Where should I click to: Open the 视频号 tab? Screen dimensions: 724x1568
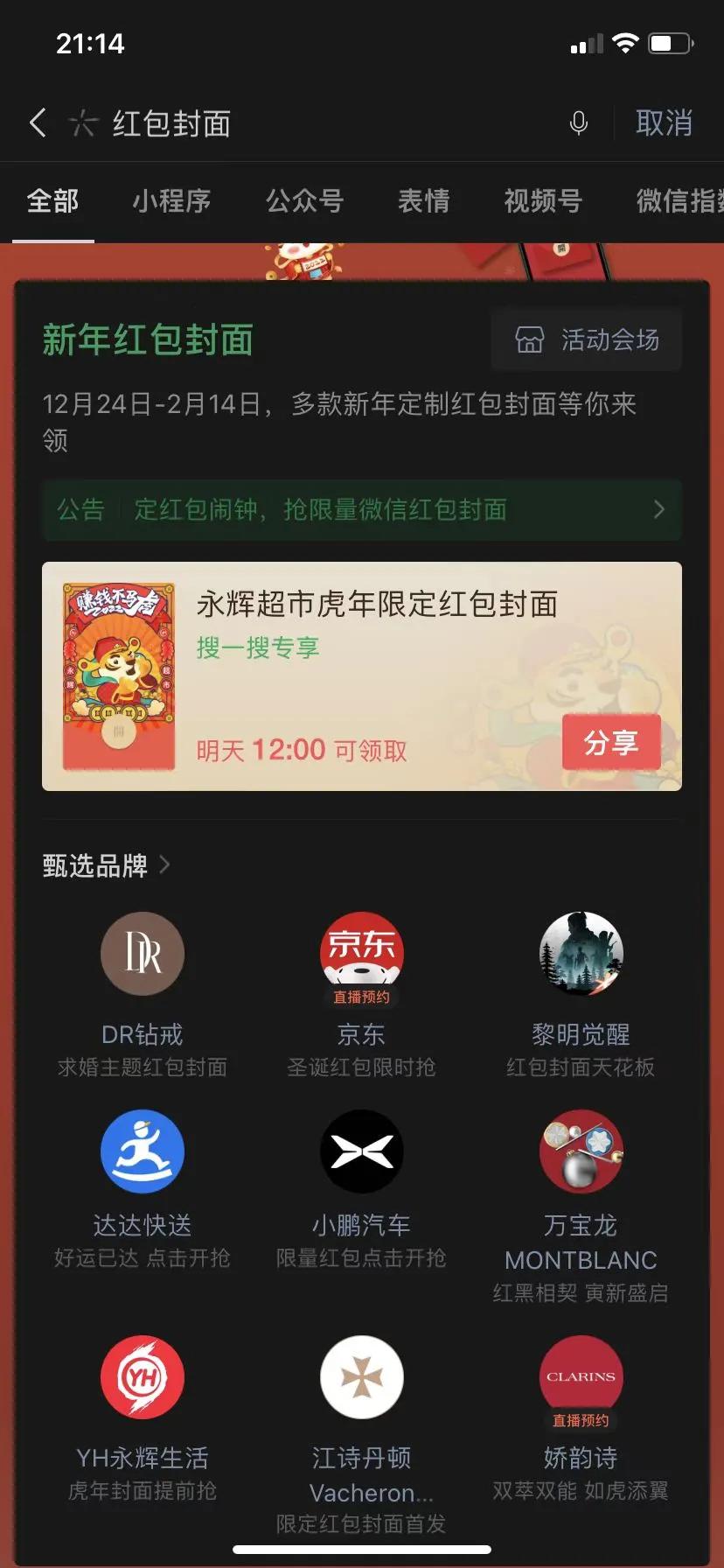pos(543,201)
